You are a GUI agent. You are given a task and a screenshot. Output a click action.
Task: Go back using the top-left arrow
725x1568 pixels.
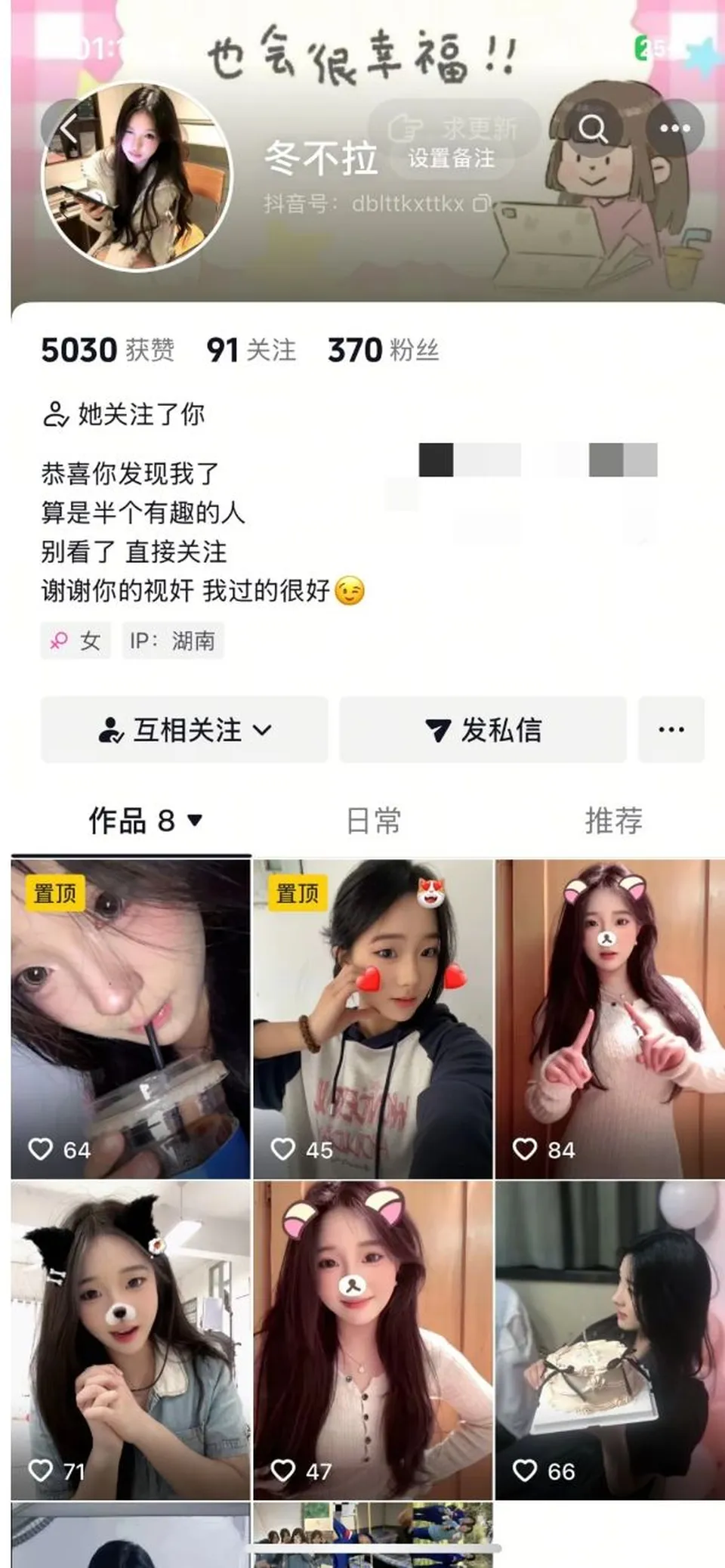coord(68,128)
